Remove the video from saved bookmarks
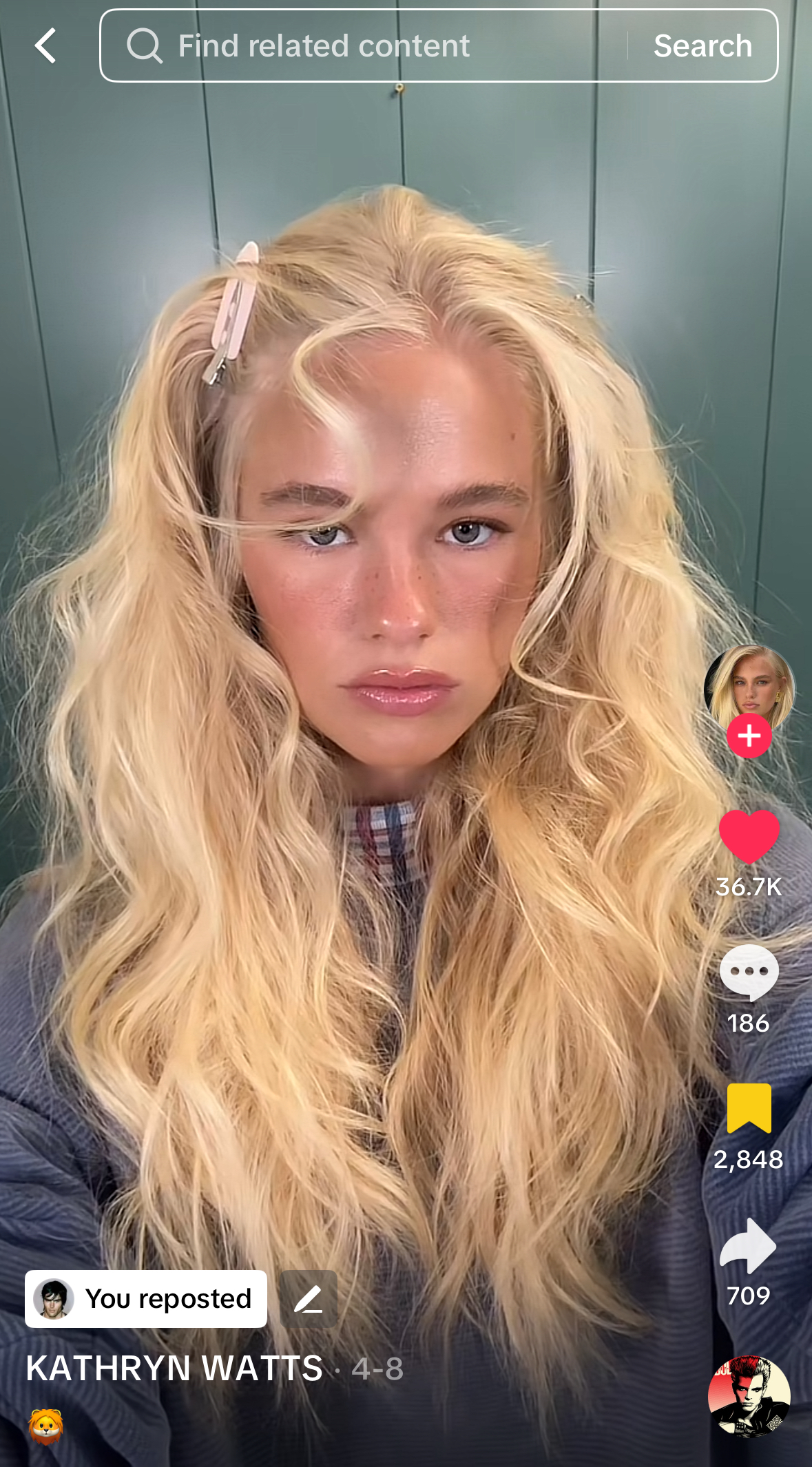This screenshot has height=1467, width=812. pyautogui.click(x=749, y=1108)
